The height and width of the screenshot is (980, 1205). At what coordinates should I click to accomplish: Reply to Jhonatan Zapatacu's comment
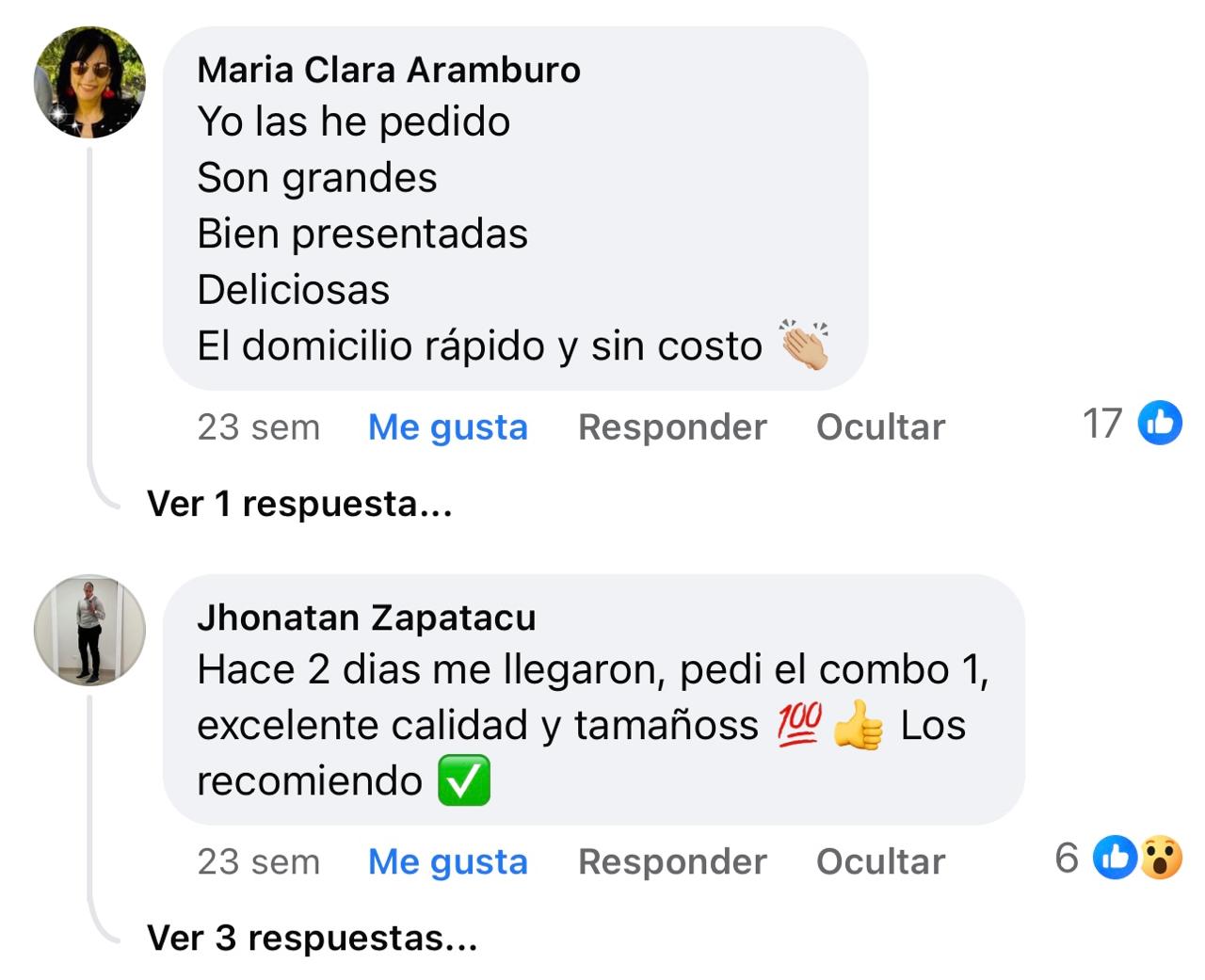point(672,861)
